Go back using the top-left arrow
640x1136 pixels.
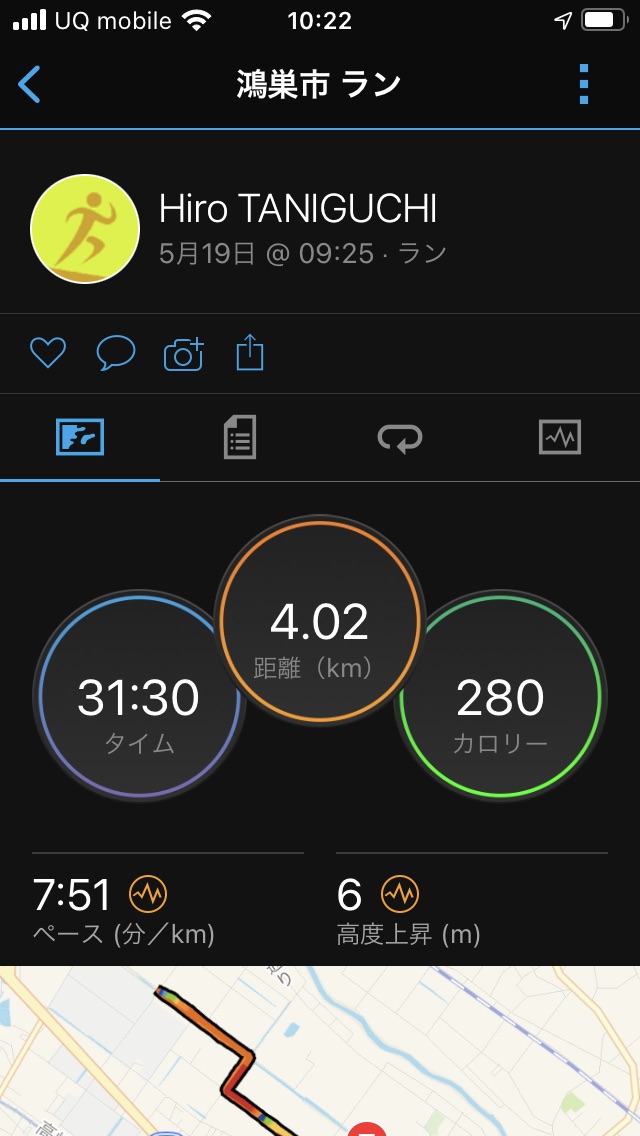point(29,84)
